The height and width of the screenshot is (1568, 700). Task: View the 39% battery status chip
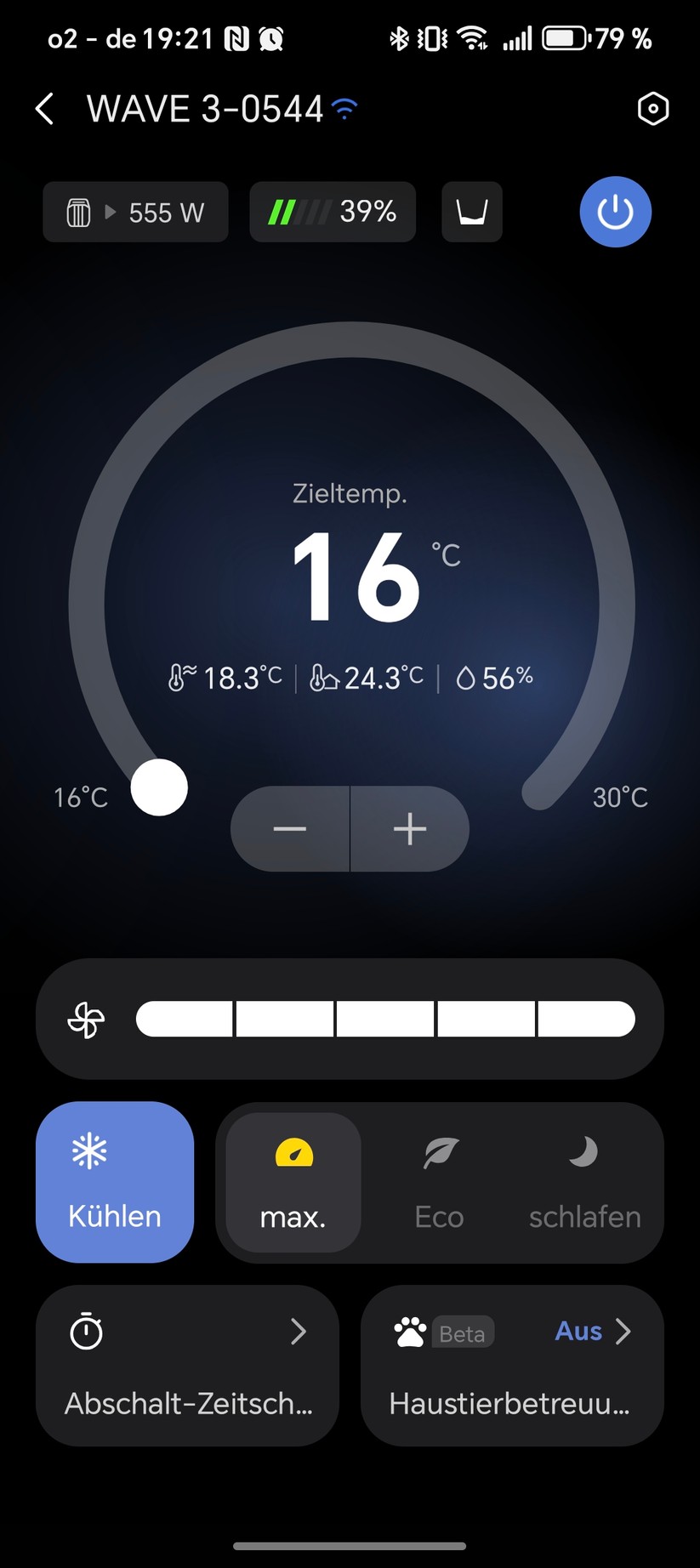pos(333,212)
